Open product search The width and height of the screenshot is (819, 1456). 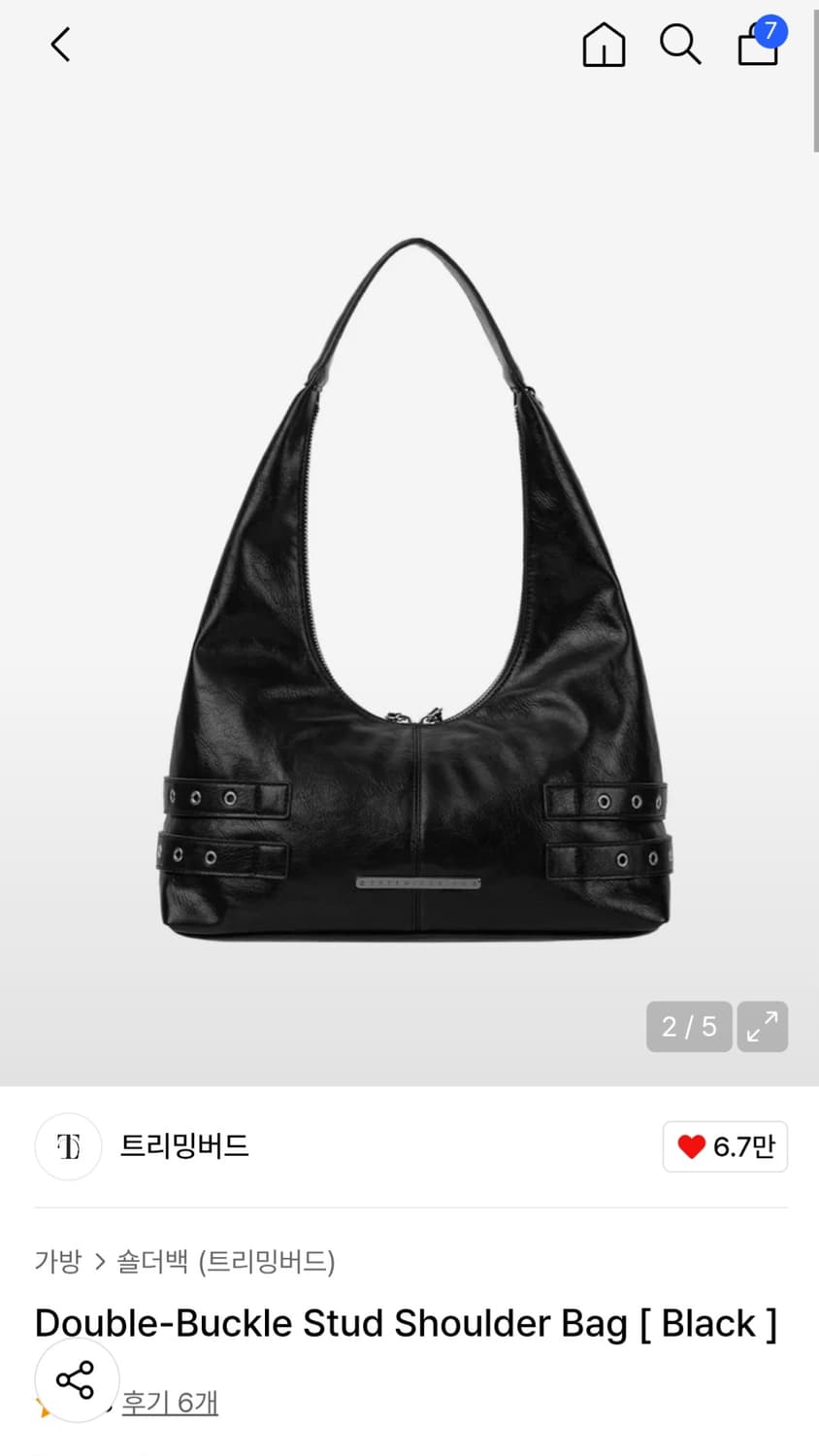tap(679, 45)
